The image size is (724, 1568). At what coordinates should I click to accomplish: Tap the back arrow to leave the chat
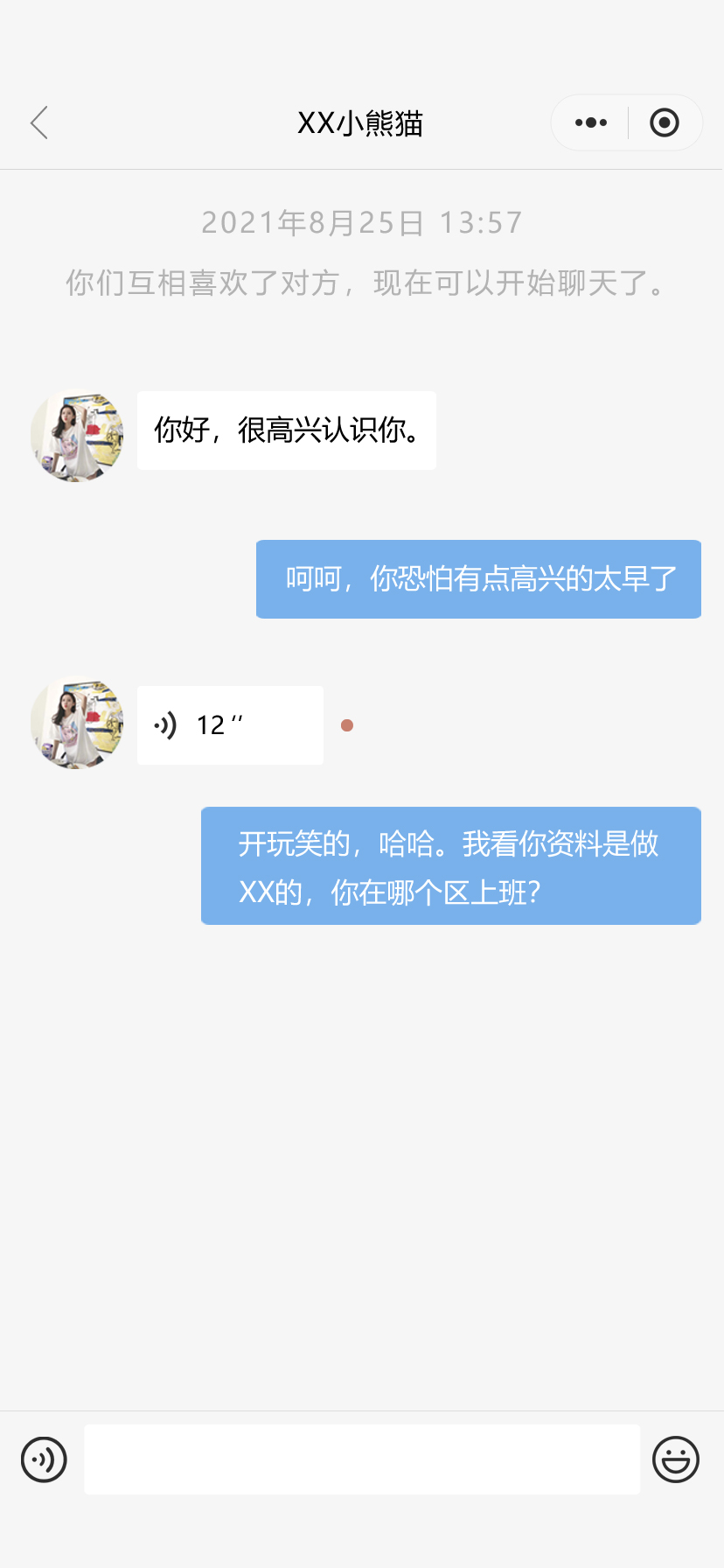click(38, 123)
